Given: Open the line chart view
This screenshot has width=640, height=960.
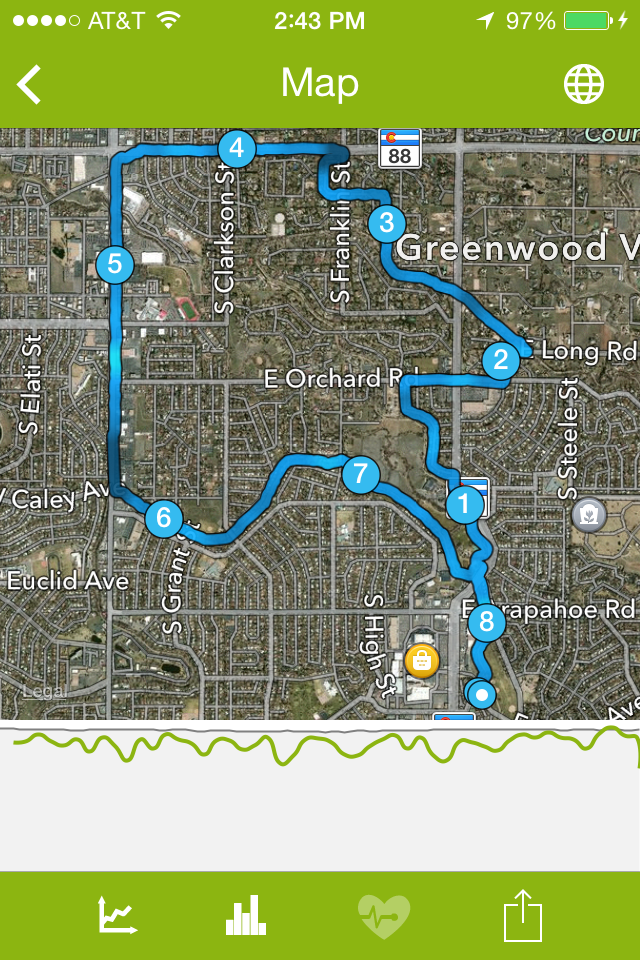Looking at the screenshot, I should (118, 915).
